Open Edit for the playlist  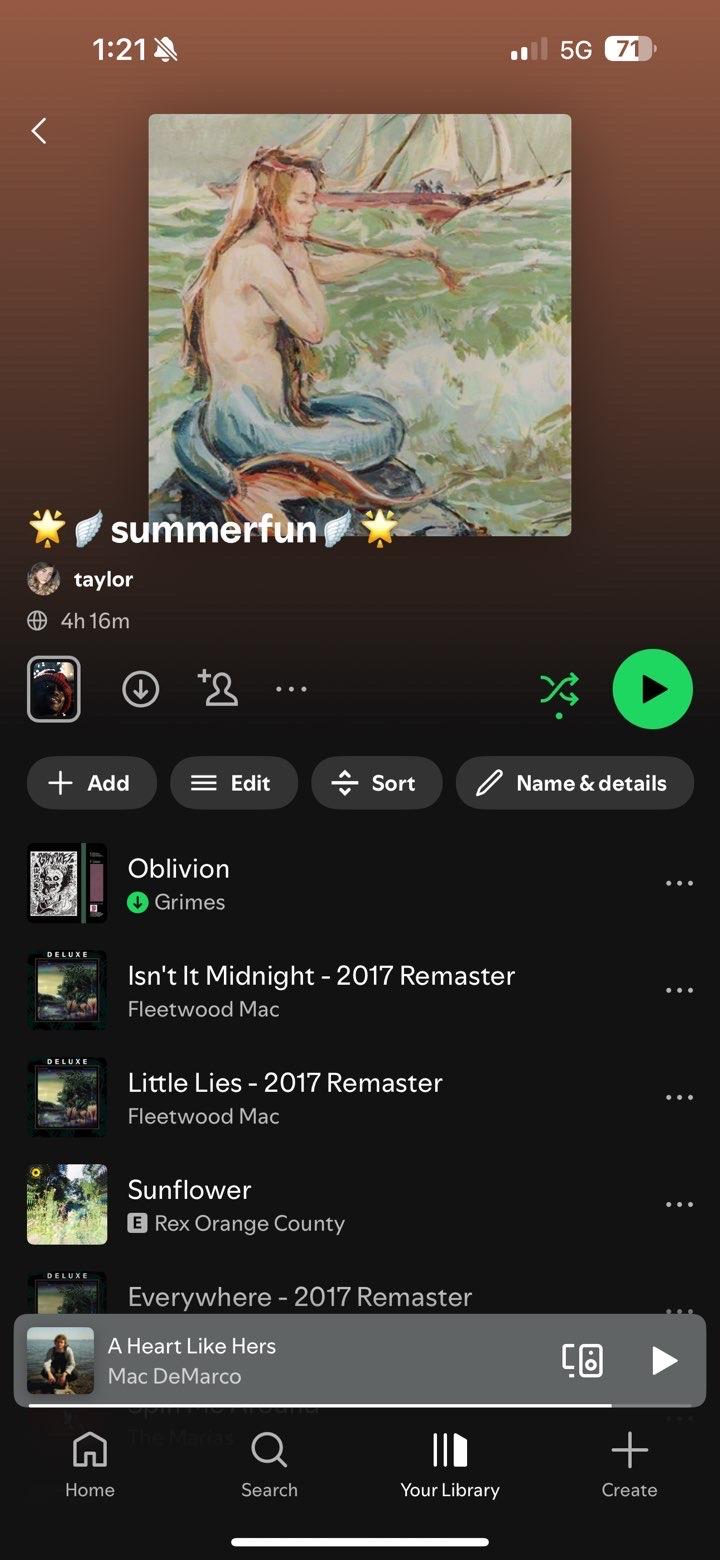point(233,783)
